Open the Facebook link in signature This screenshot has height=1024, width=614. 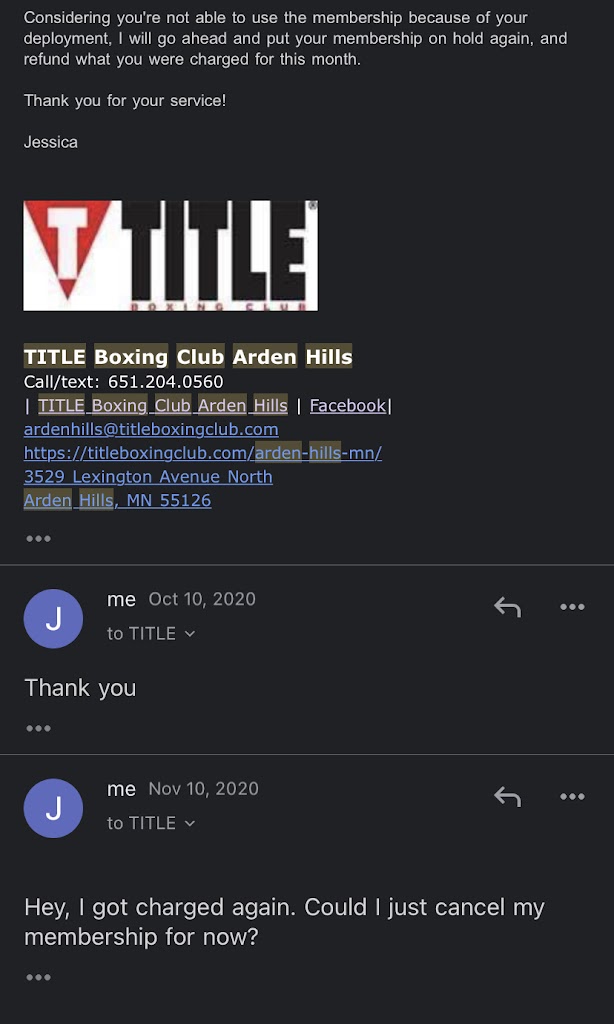click(x=347, y=405)
